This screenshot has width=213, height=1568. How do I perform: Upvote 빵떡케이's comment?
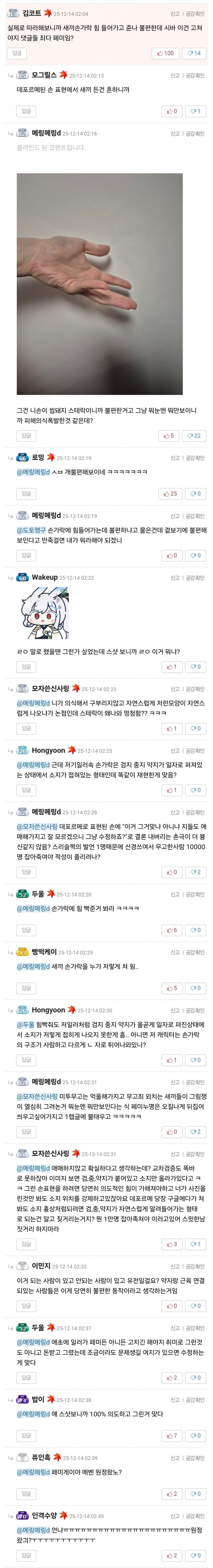tap(172, 988)
